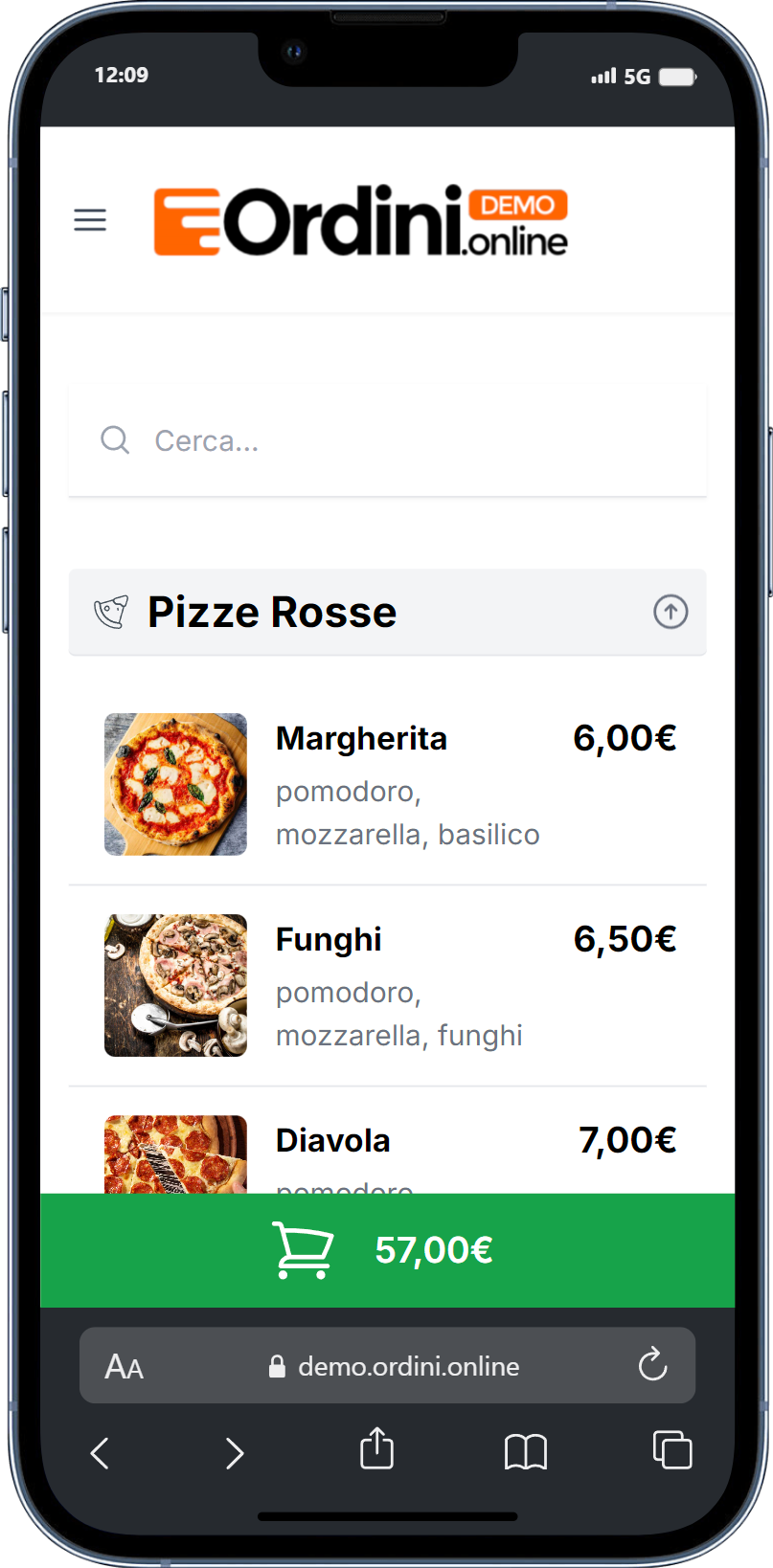773x1568 pixels.
Task: Tap the Cerca search field
Action: tap(387, 440)
